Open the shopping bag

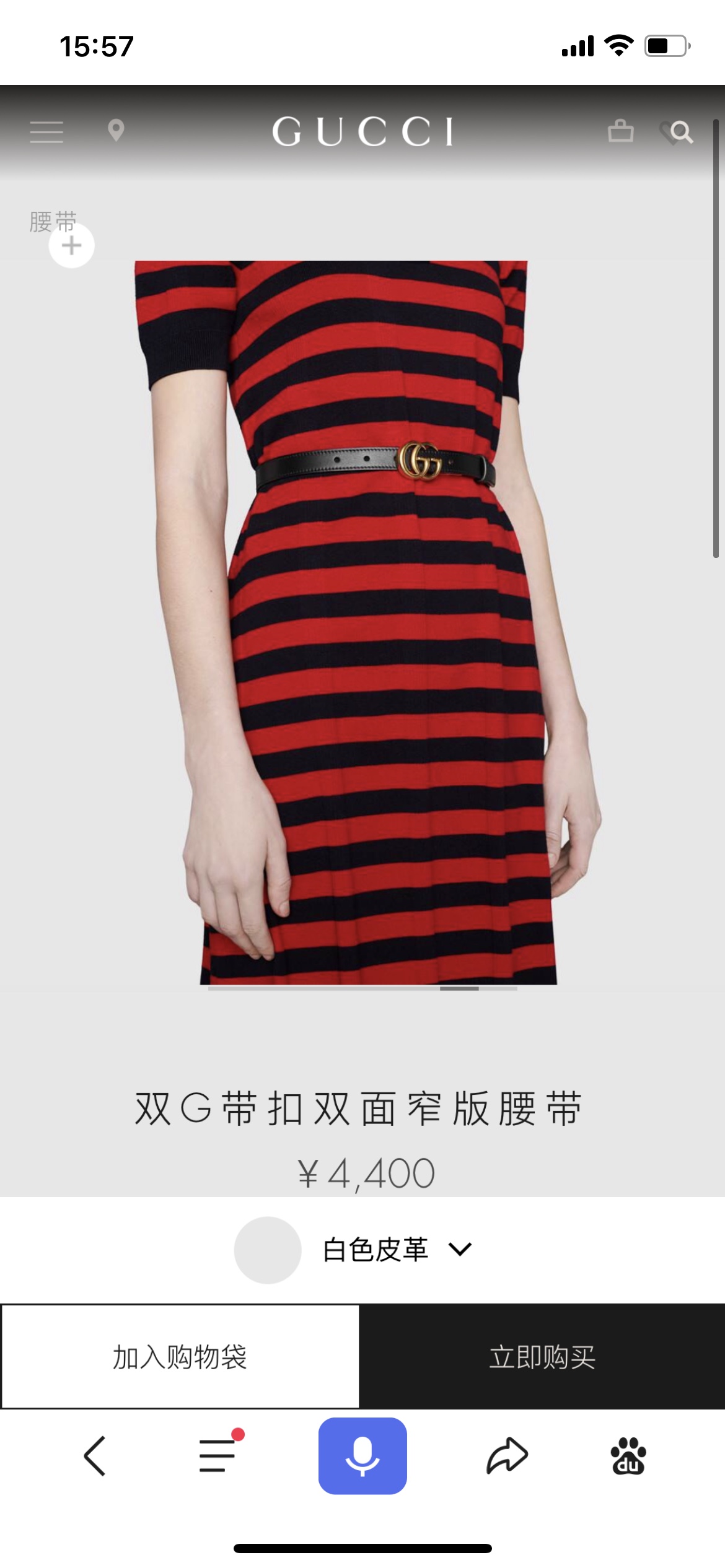coord(620,131)
